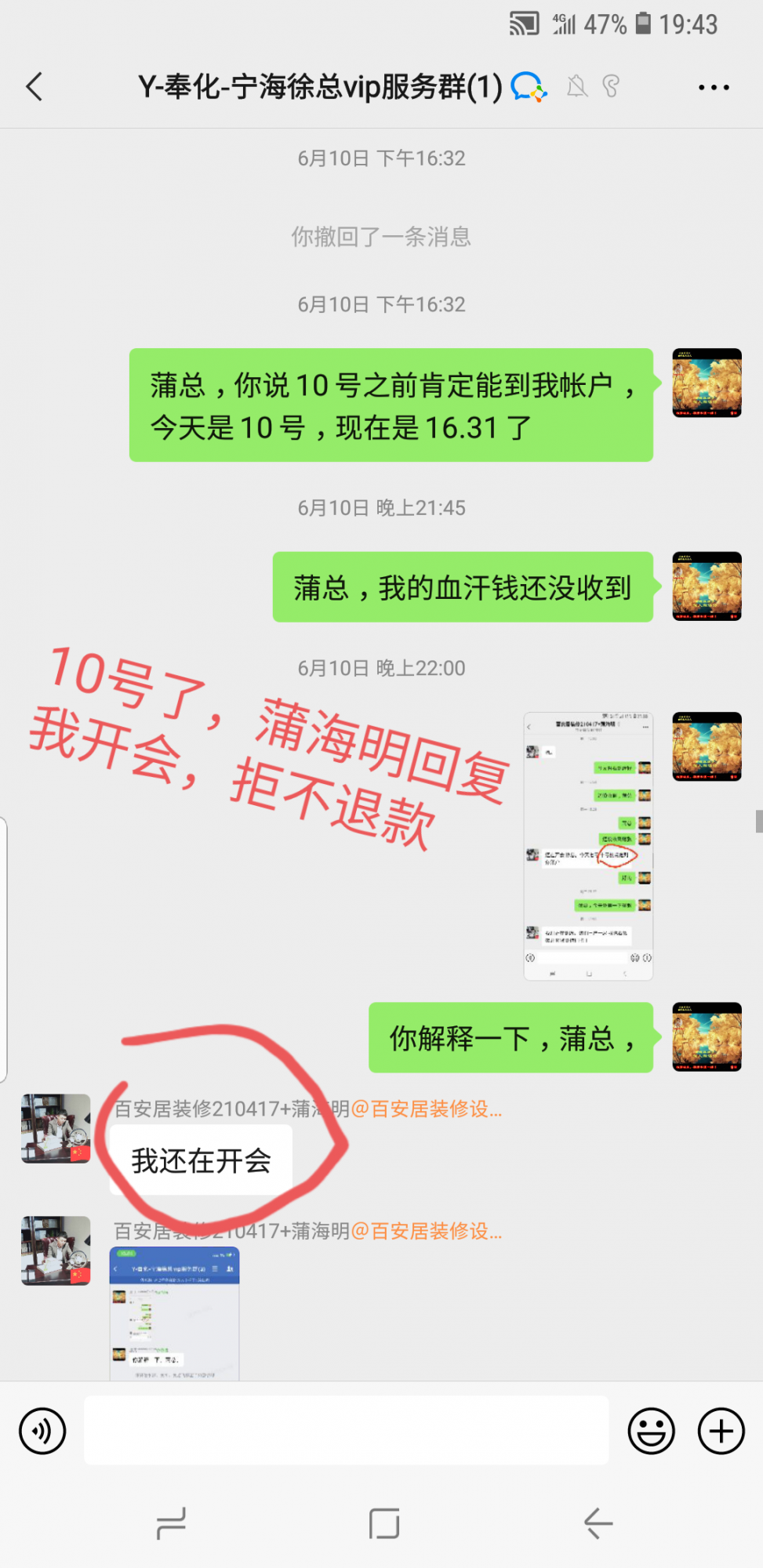763x1568 pixels.
Task: Tap the system home button
Action: [383, 1523]
